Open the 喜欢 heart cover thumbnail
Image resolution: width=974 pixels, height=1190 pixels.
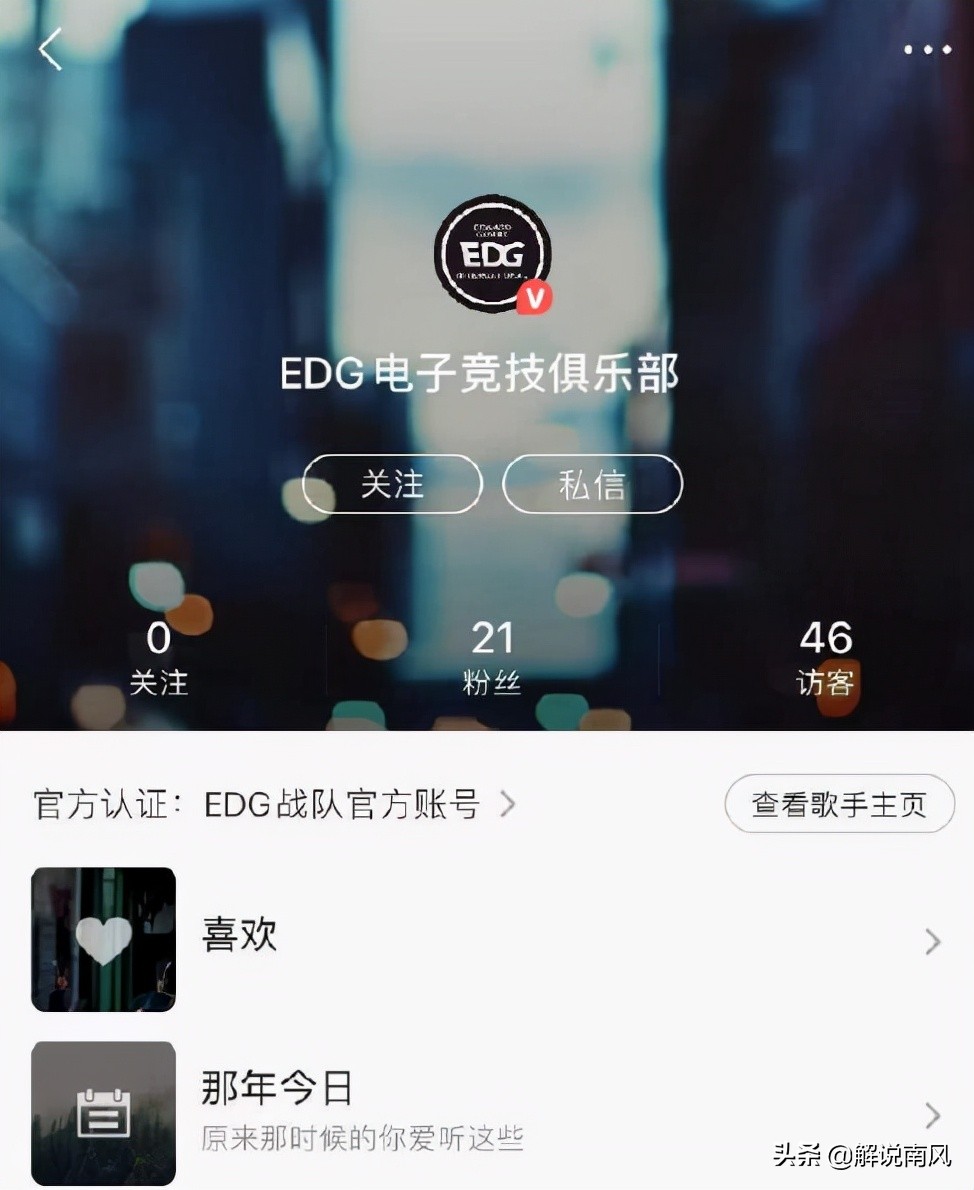click(102, 940)
